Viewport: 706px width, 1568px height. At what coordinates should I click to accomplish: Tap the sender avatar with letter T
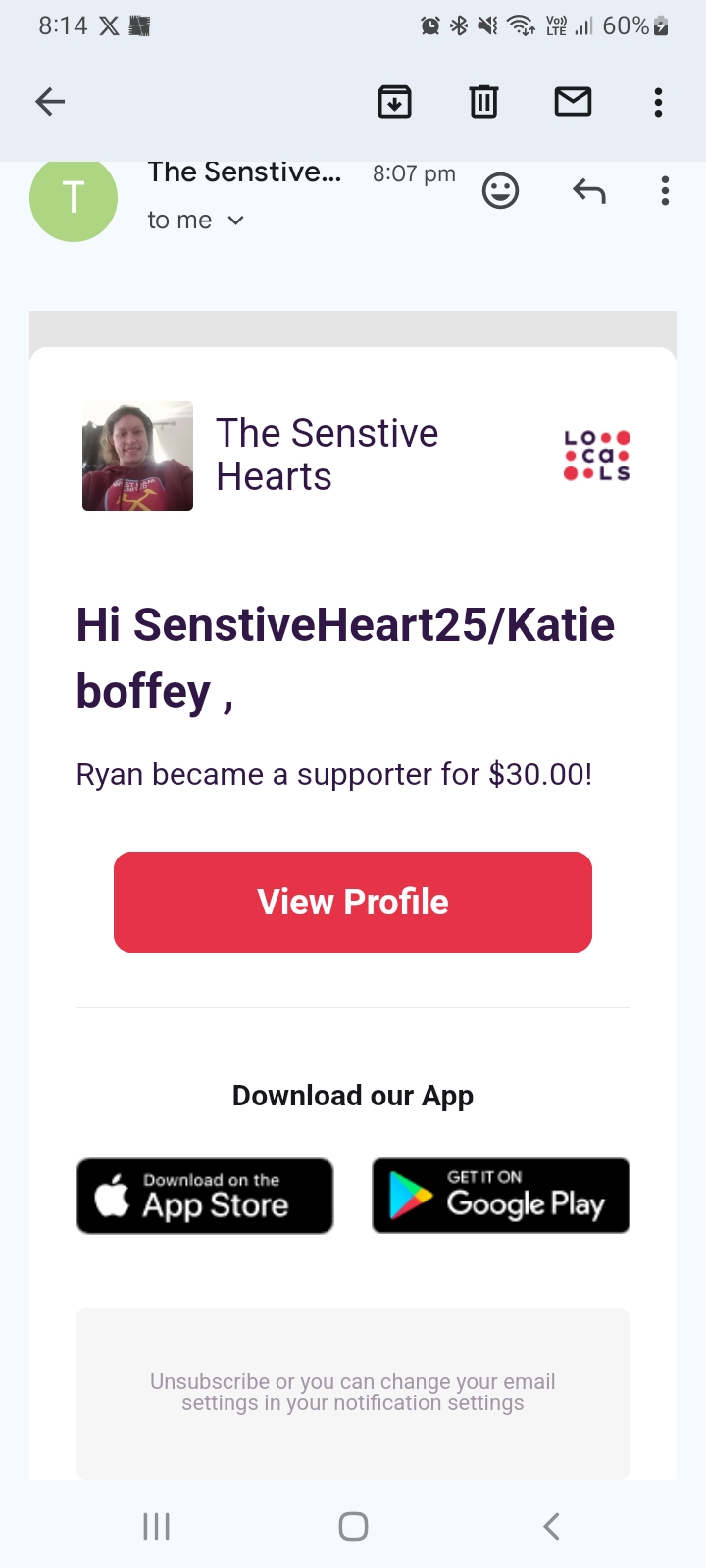tap(74, 198)
